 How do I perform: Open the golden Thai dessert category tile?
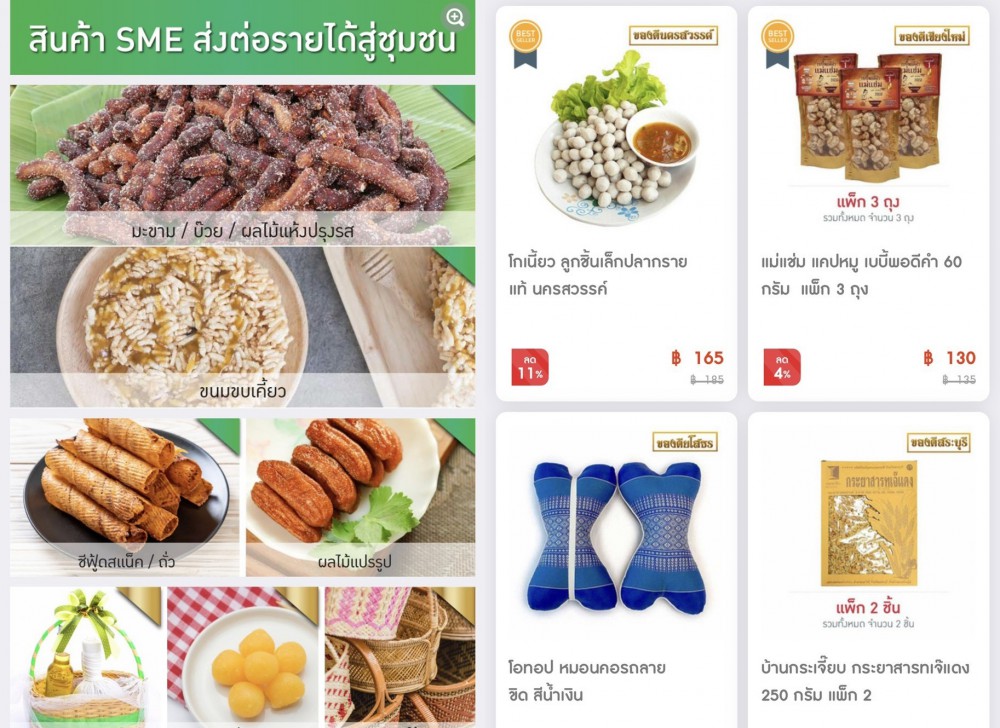pyautogui.click(x=242, y=657)
